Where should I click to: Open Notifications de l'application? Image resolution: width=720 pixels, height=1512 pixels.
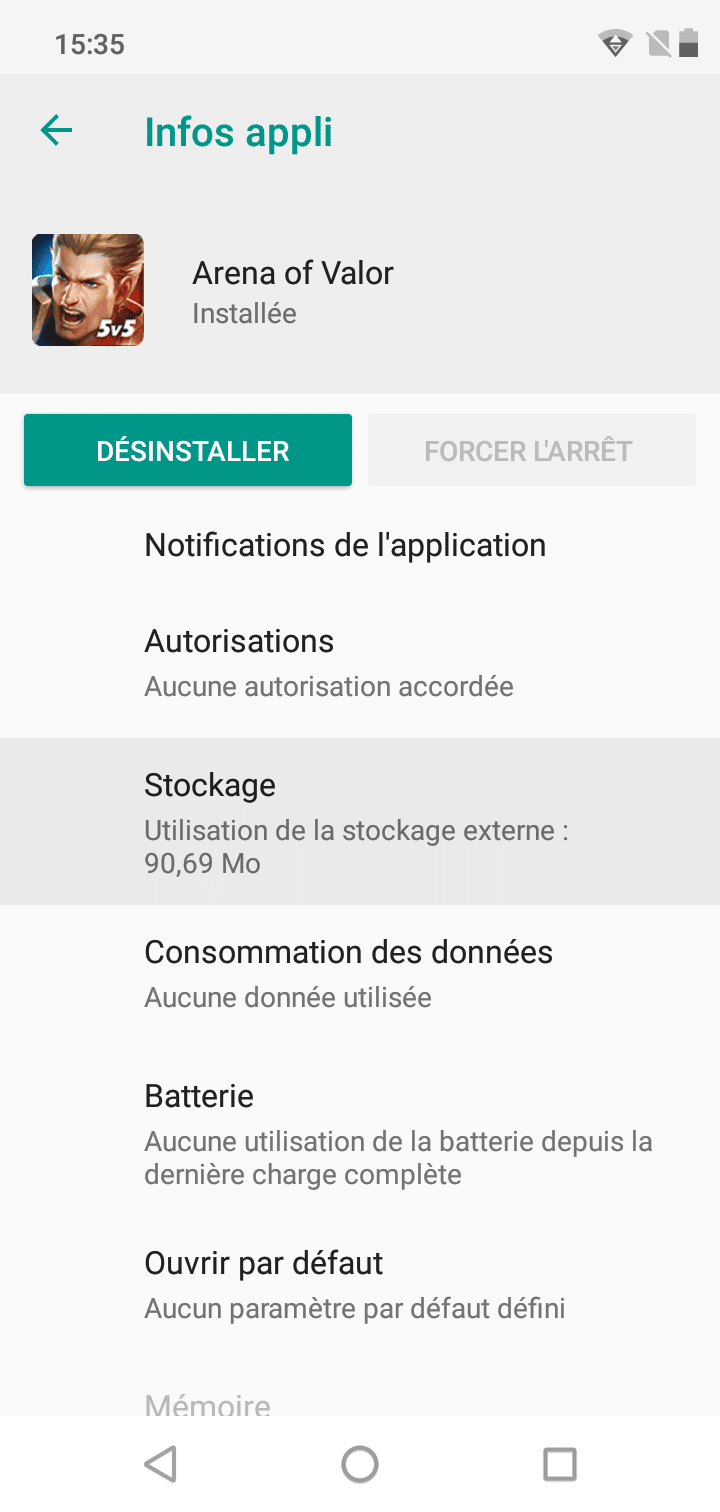click(x=345, y=546)
